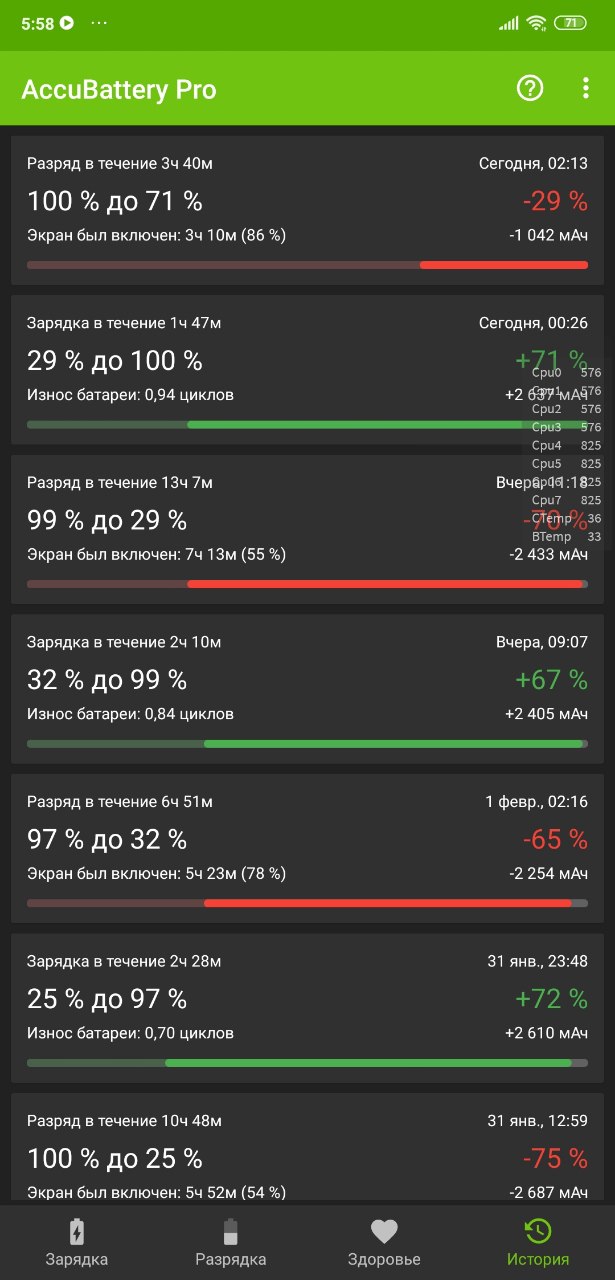Select the История tab
Viewport: 615px width, 1280px height.
pyautogui.click(x=538, y=1242)
